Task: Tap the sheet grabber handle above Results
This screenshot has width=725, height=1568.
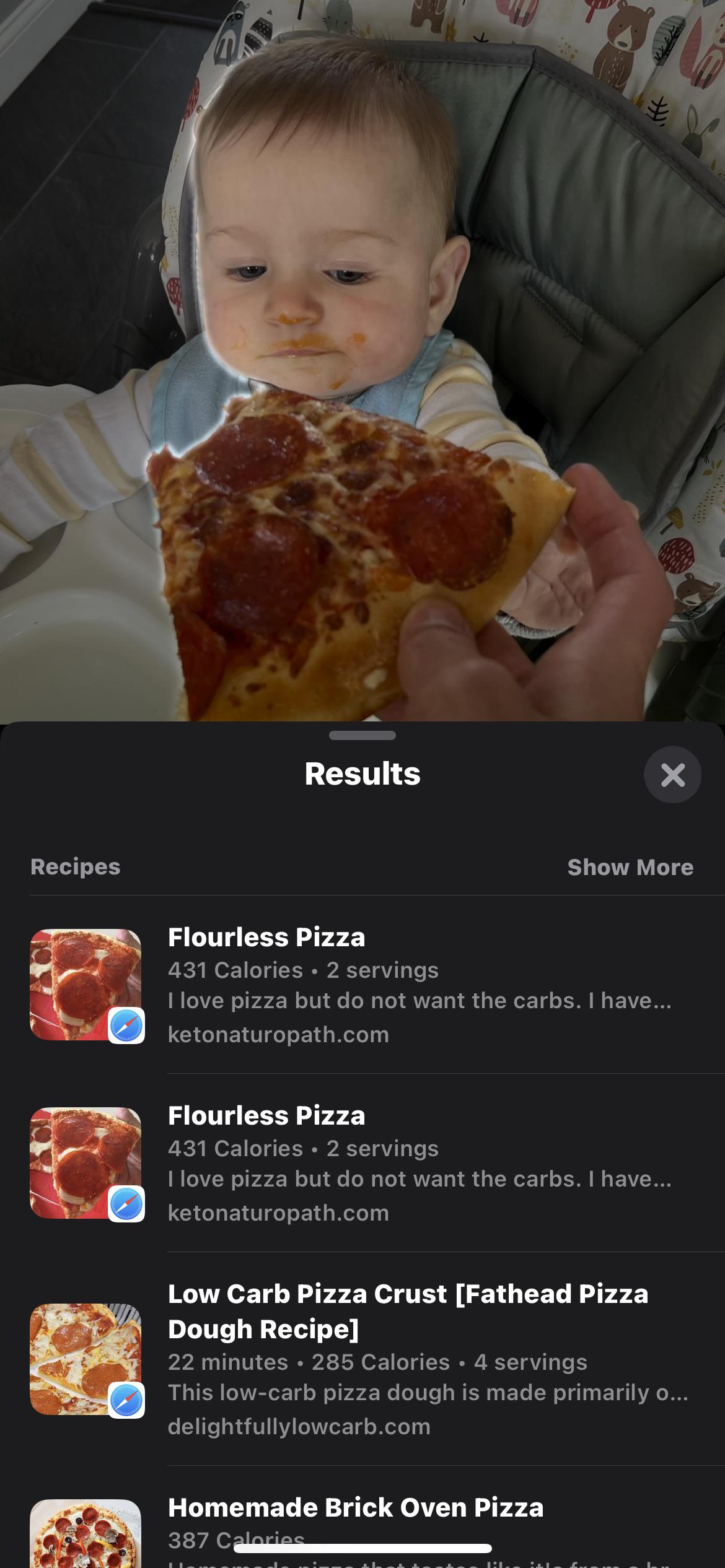Action: tap(362, 736)
